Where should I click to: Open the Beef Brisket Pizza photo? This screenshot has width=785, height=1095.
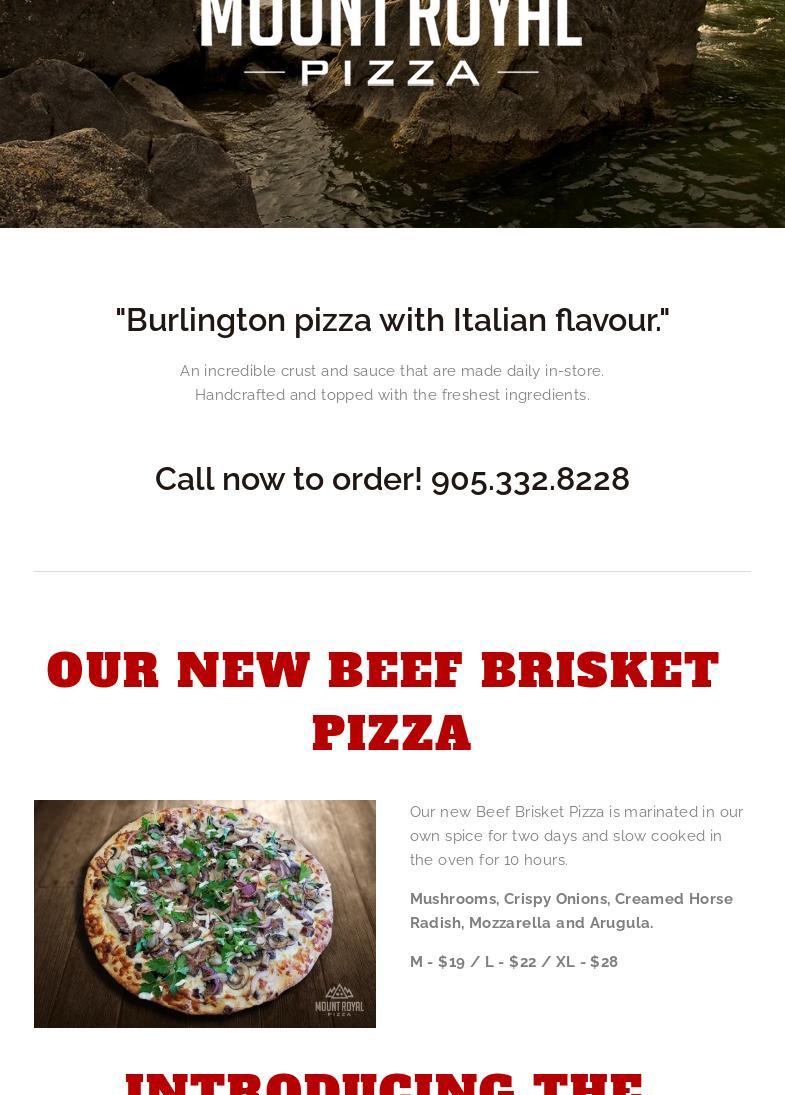[x=205, y=913]
